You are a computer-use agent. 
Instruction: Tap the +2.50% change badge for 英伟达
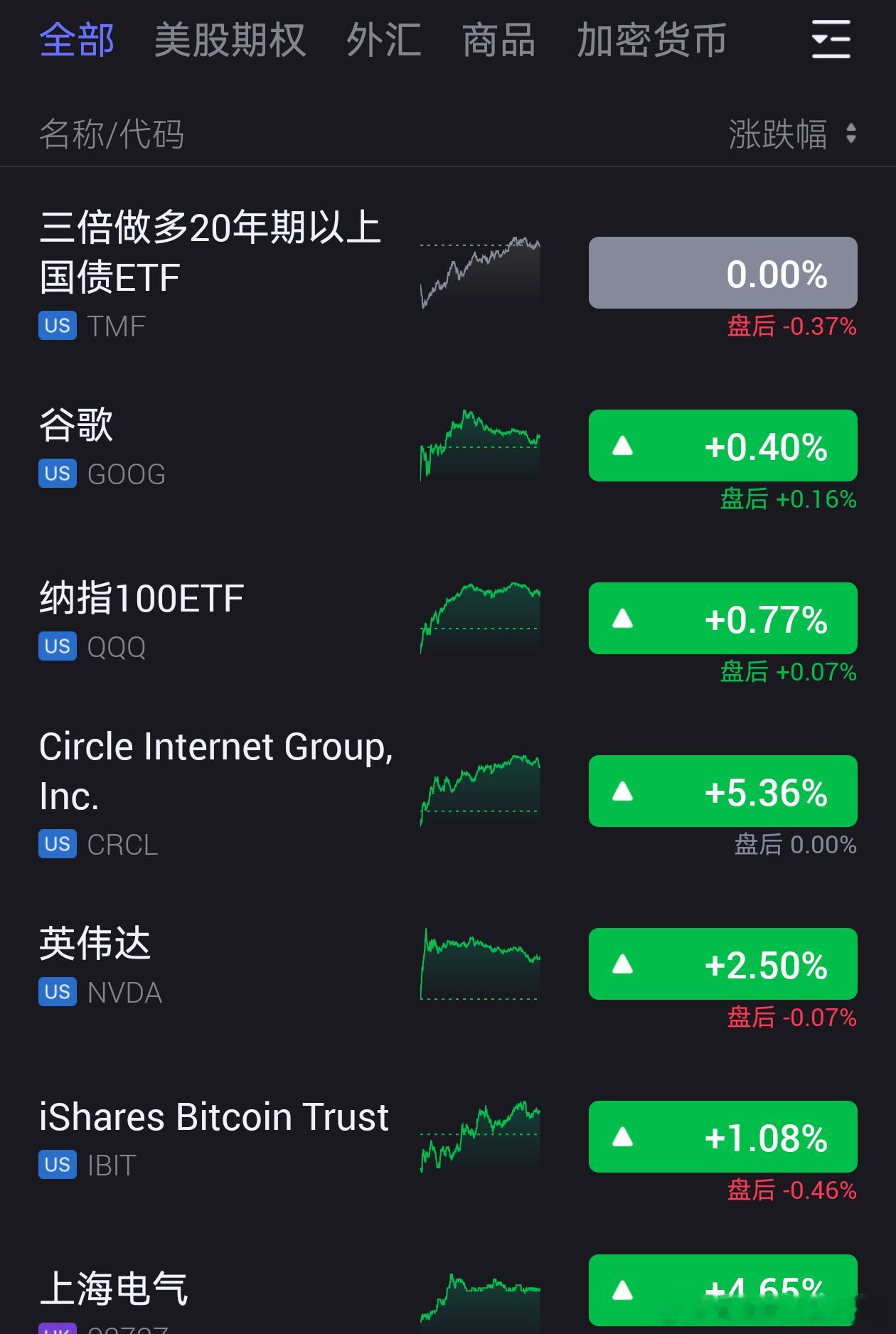pos(722,964)
